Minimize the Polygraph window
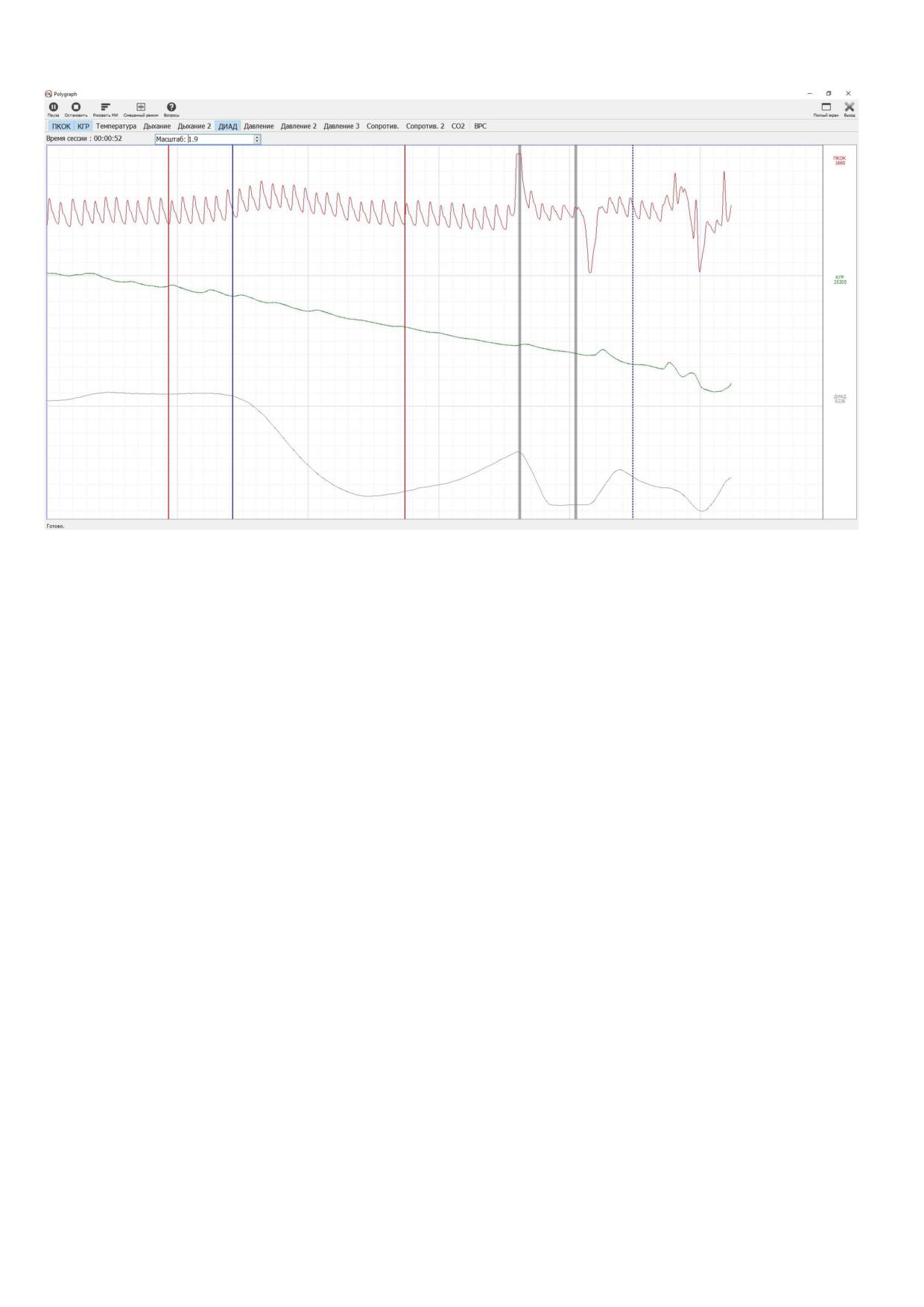The height and width of the screenshot is (1307, 924). point(810,94)
